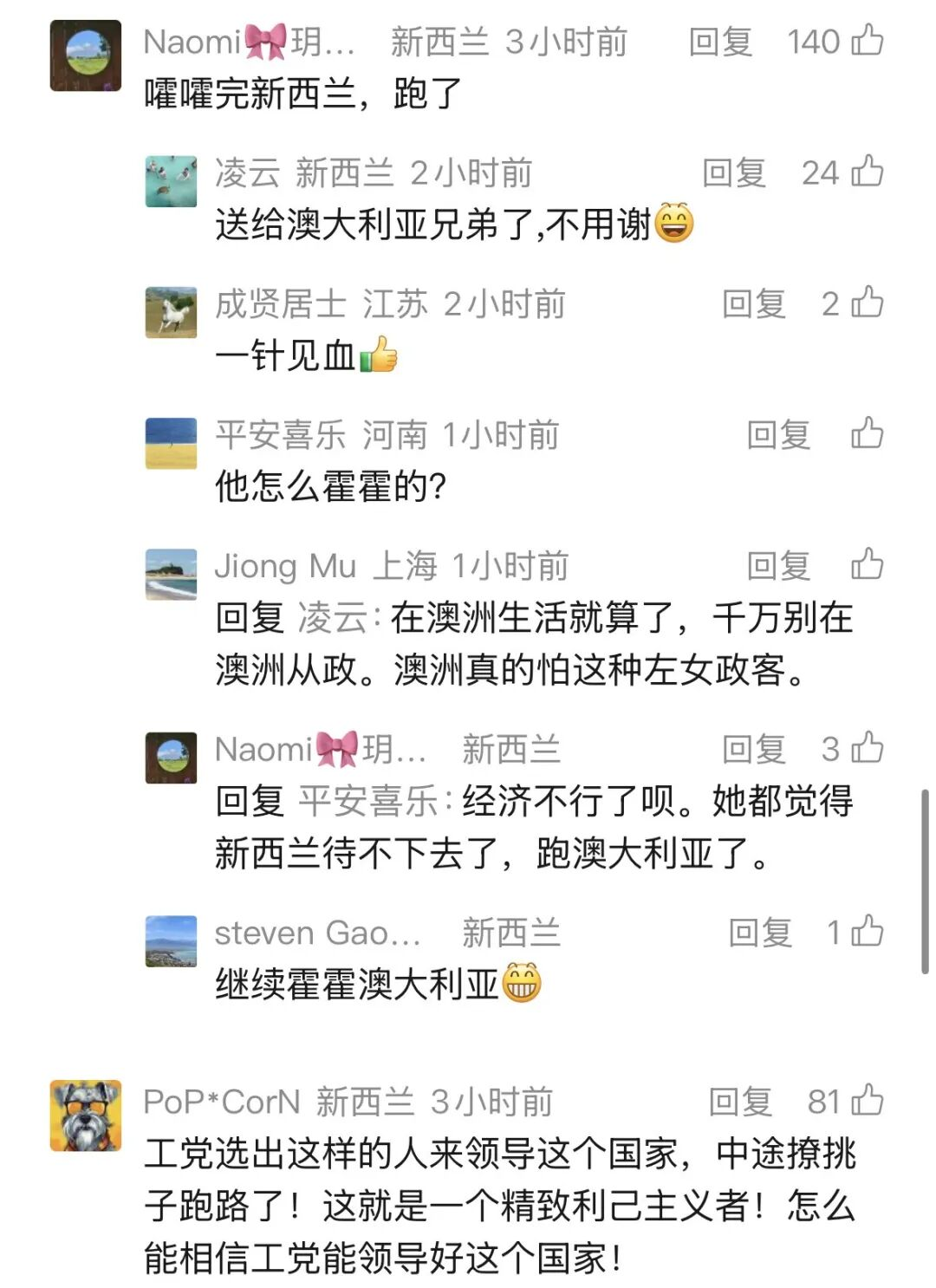
Task: View 凌云's profile via avatar
Action: 171,182
